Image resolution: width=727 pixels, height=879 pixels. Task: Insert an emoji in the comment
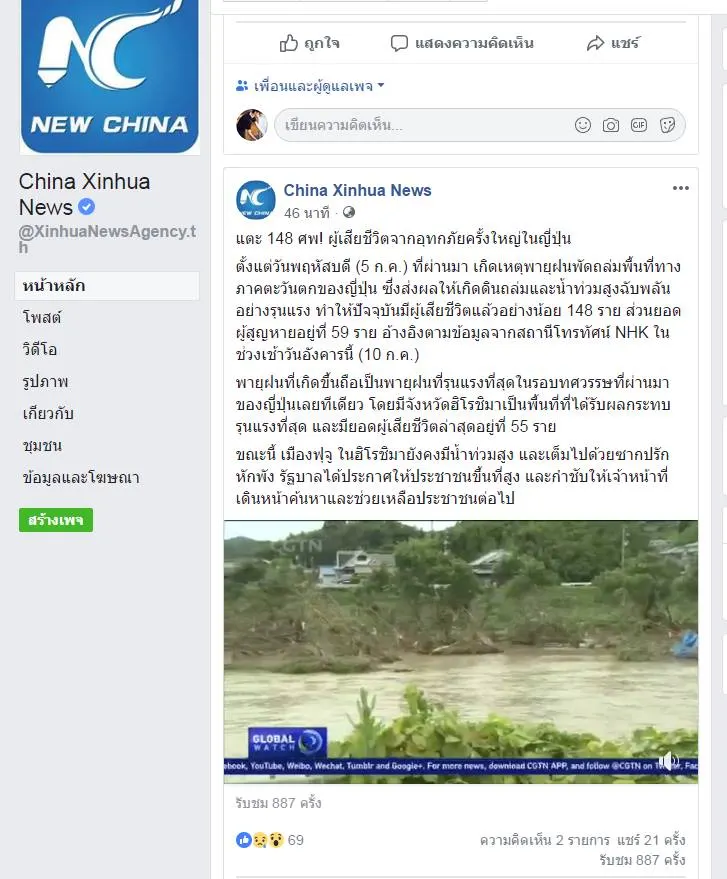click(583, 125)
